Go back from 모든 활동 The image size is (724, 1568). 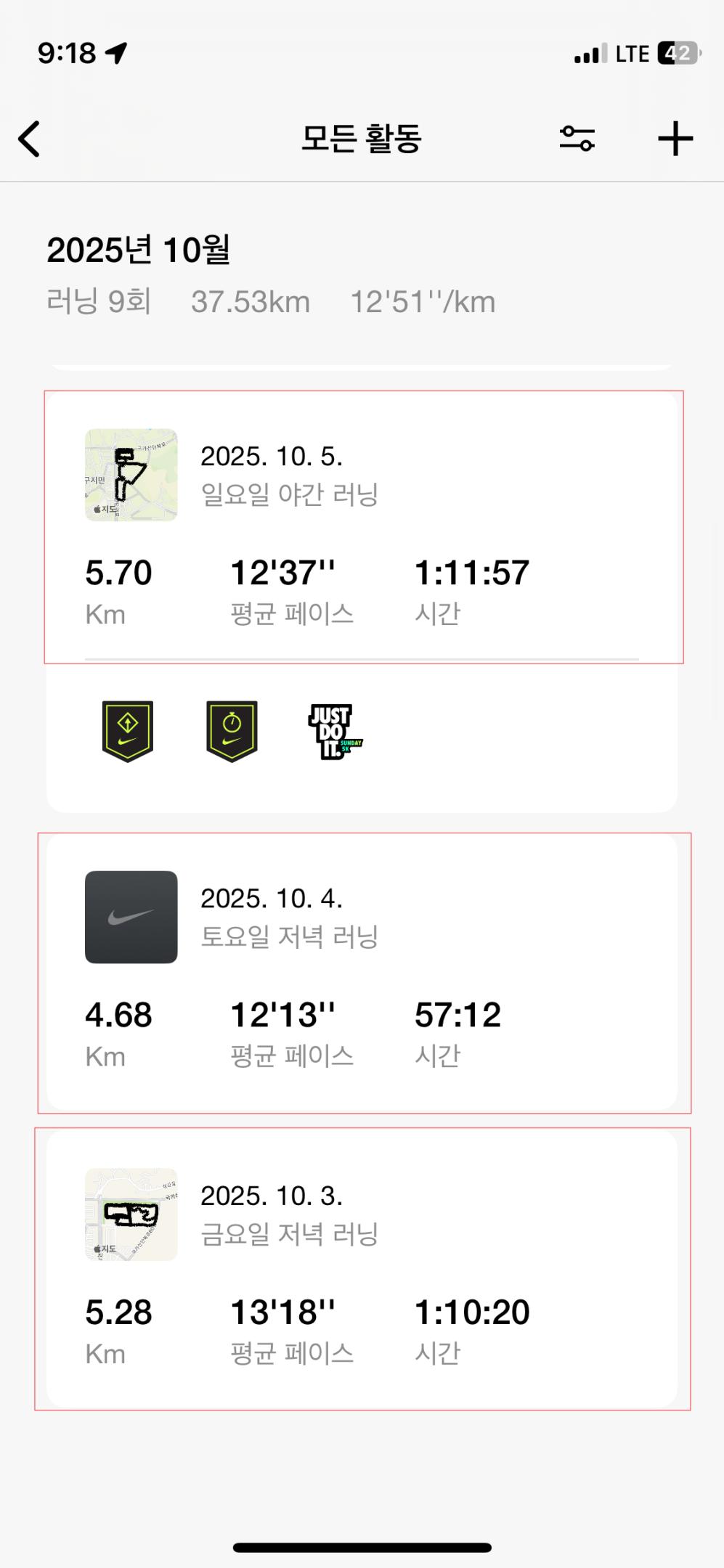click(30, 139)
